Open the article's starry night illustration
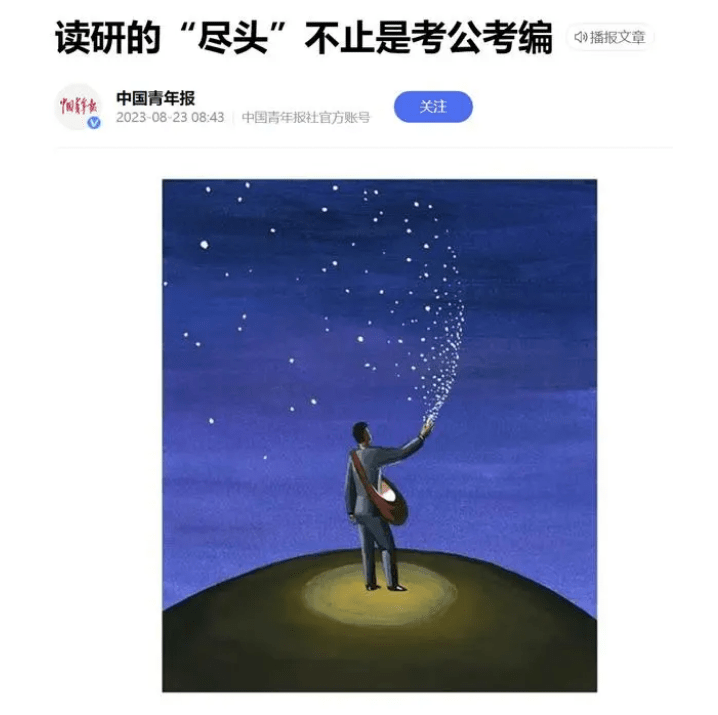This screenshot has height=715, width=718. (x=379, y=435)
